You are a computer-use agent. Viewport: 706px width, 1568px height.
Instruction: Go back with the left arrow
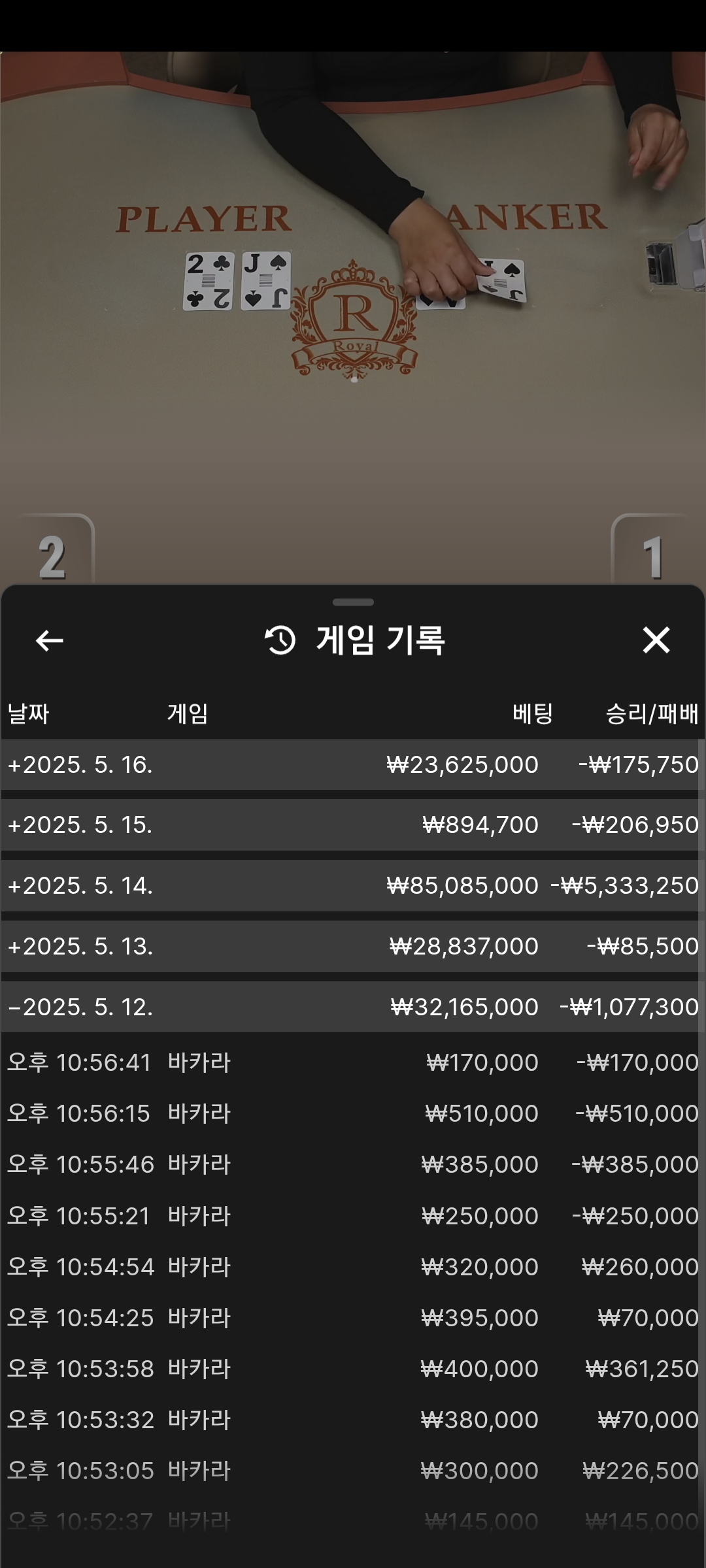(x=50, y=640)
